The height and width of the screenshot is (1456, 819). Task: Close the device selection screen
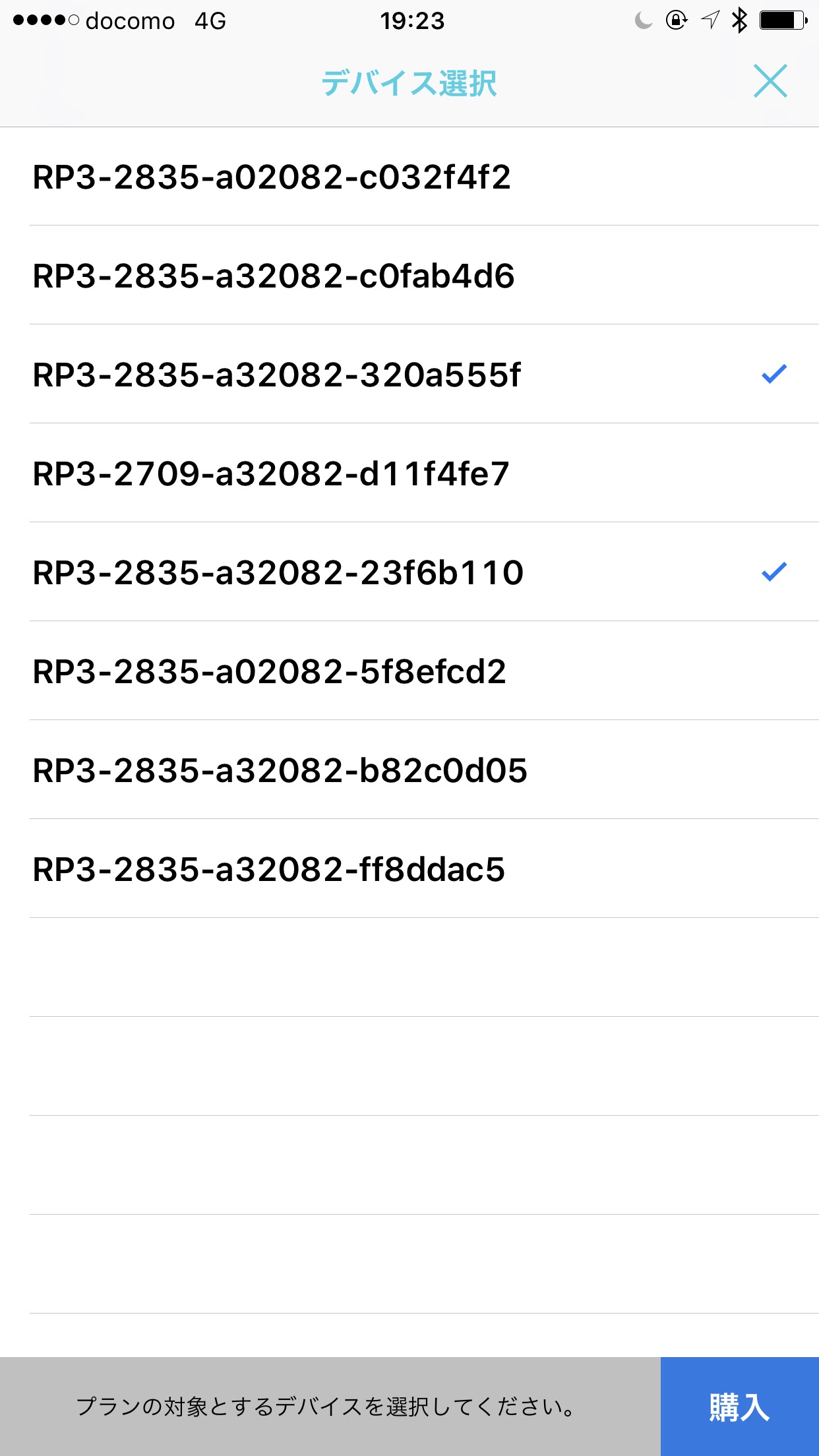770,81
